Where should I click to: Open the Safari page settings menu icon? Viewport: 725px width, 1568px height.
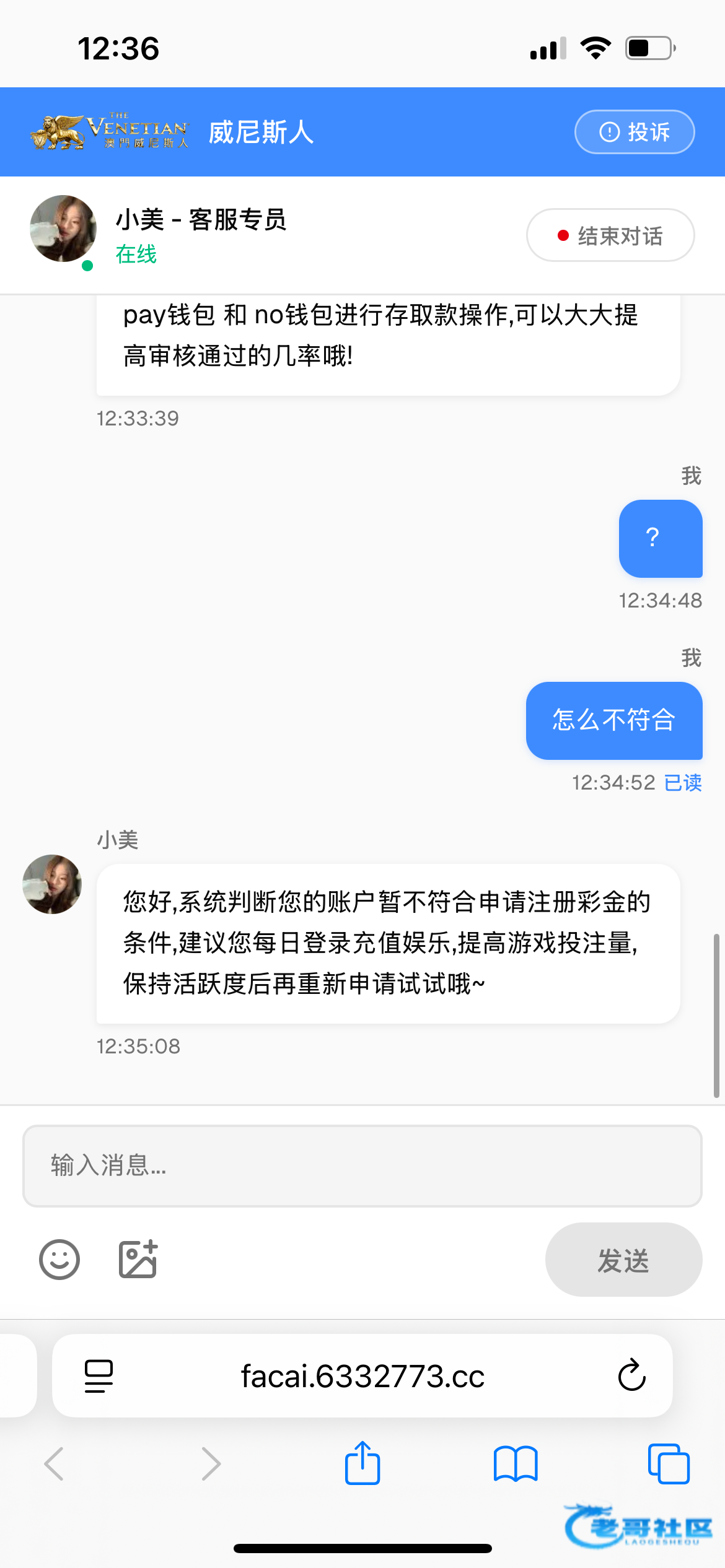99,1376
